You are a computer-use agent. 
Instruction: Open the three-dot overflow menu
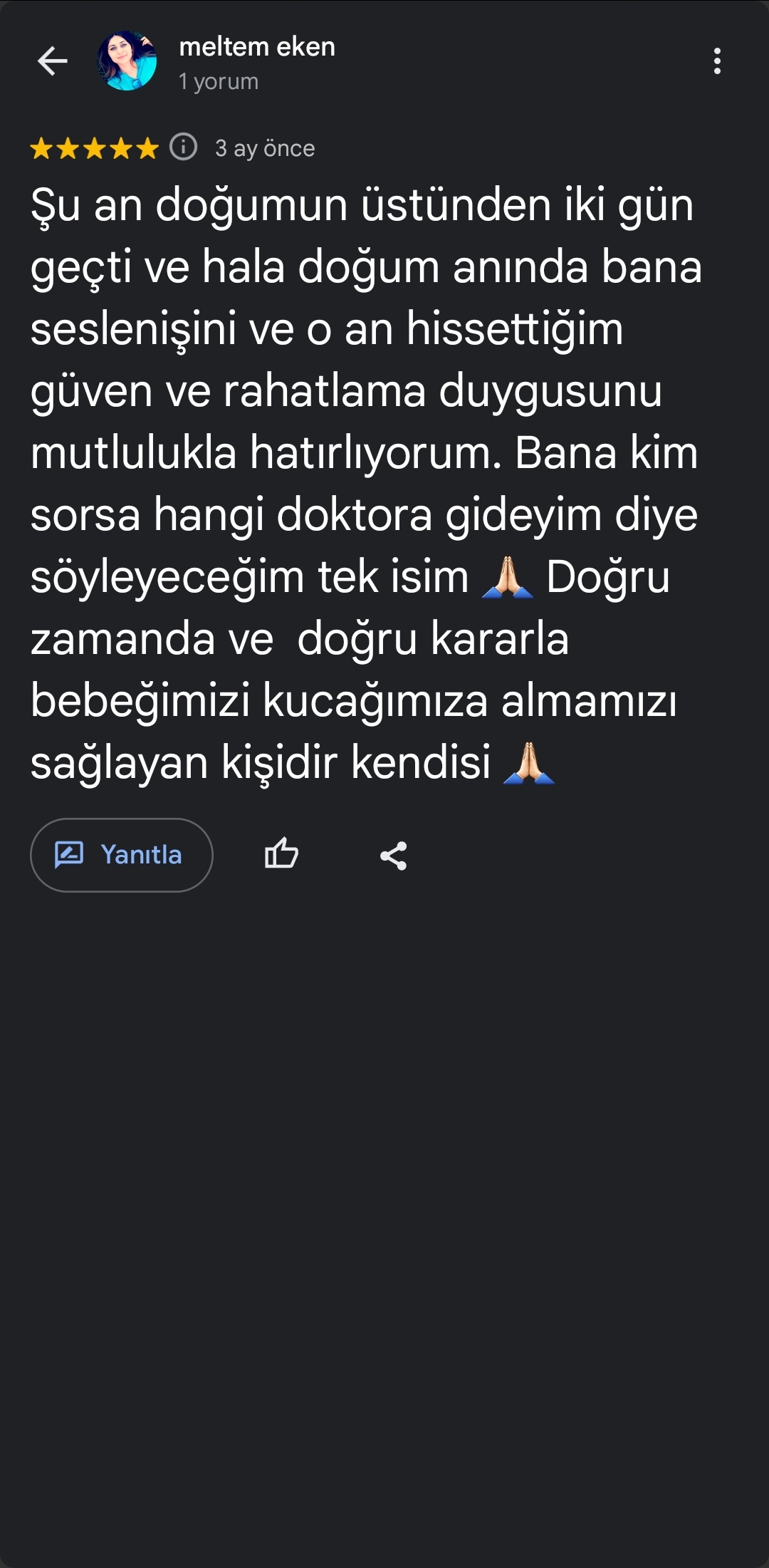(x=717, y=61)
